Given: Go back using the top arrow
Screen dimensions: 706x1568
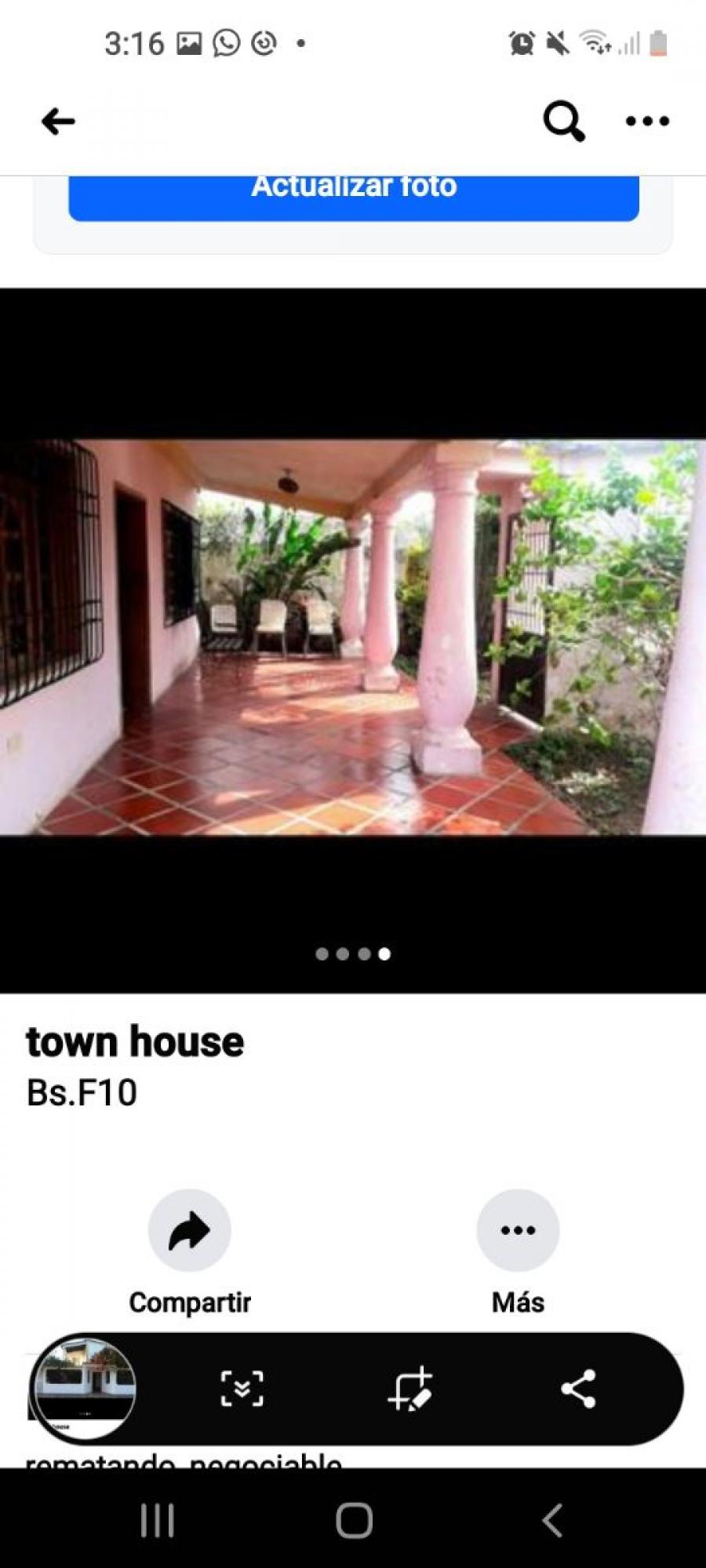Looking at the screenshot, I should click(x=58, y=122).
